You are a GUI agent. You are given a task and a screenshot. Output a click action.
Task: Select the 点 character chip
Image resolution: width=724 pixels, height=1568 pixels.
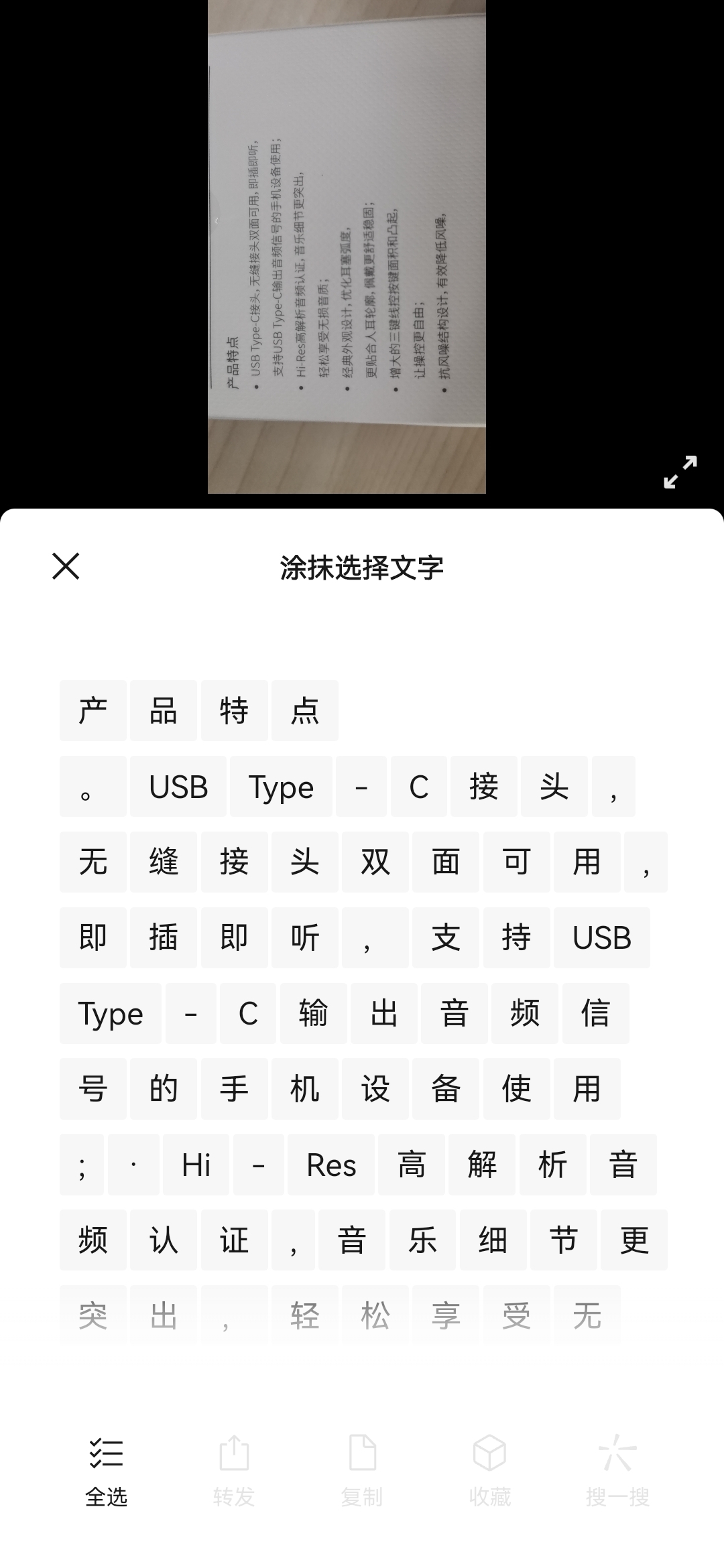[x=304, y=710]
